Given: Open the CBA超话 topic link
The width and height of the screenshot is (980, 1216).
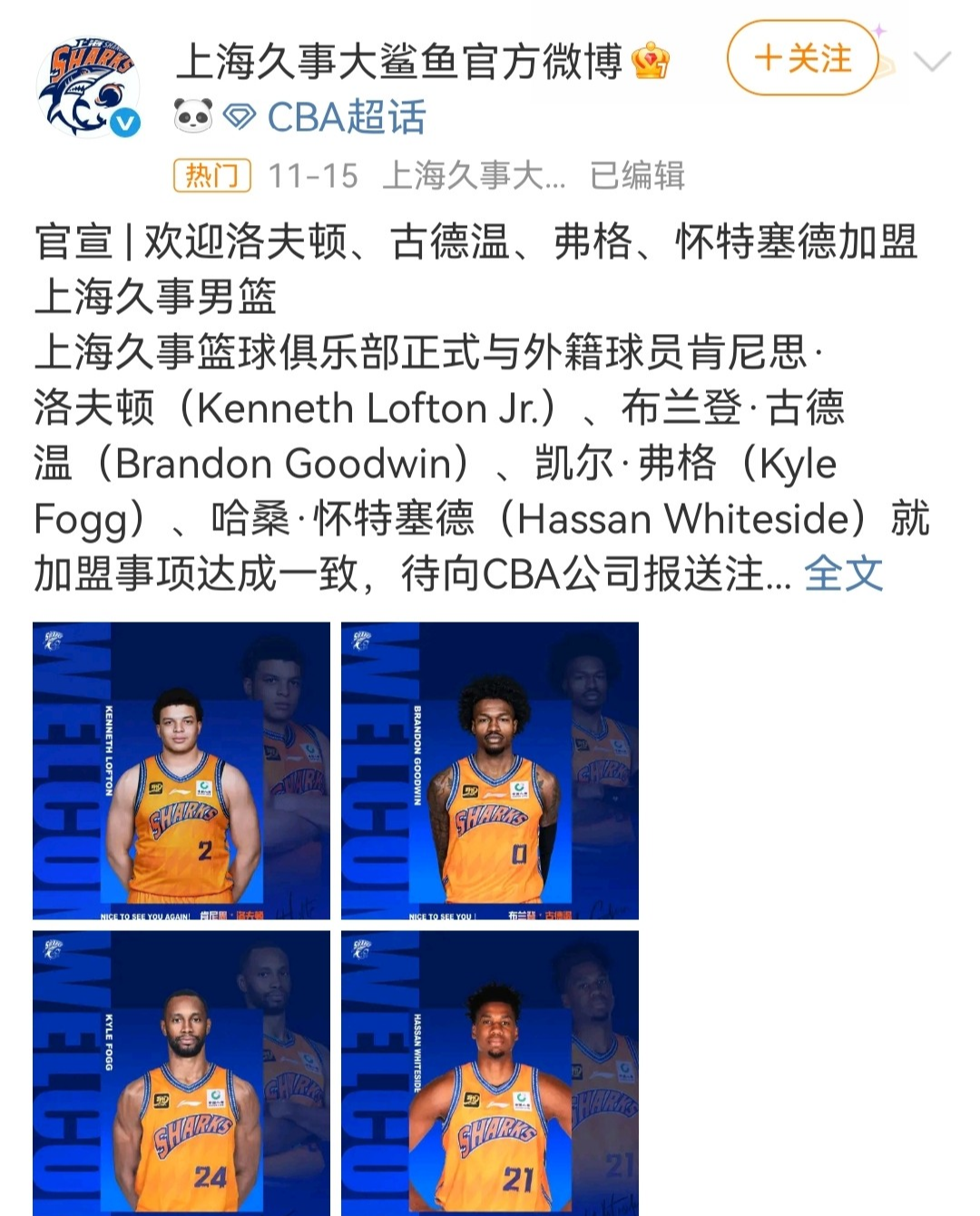Looking at the screenshot, I should tap(346, 117).
